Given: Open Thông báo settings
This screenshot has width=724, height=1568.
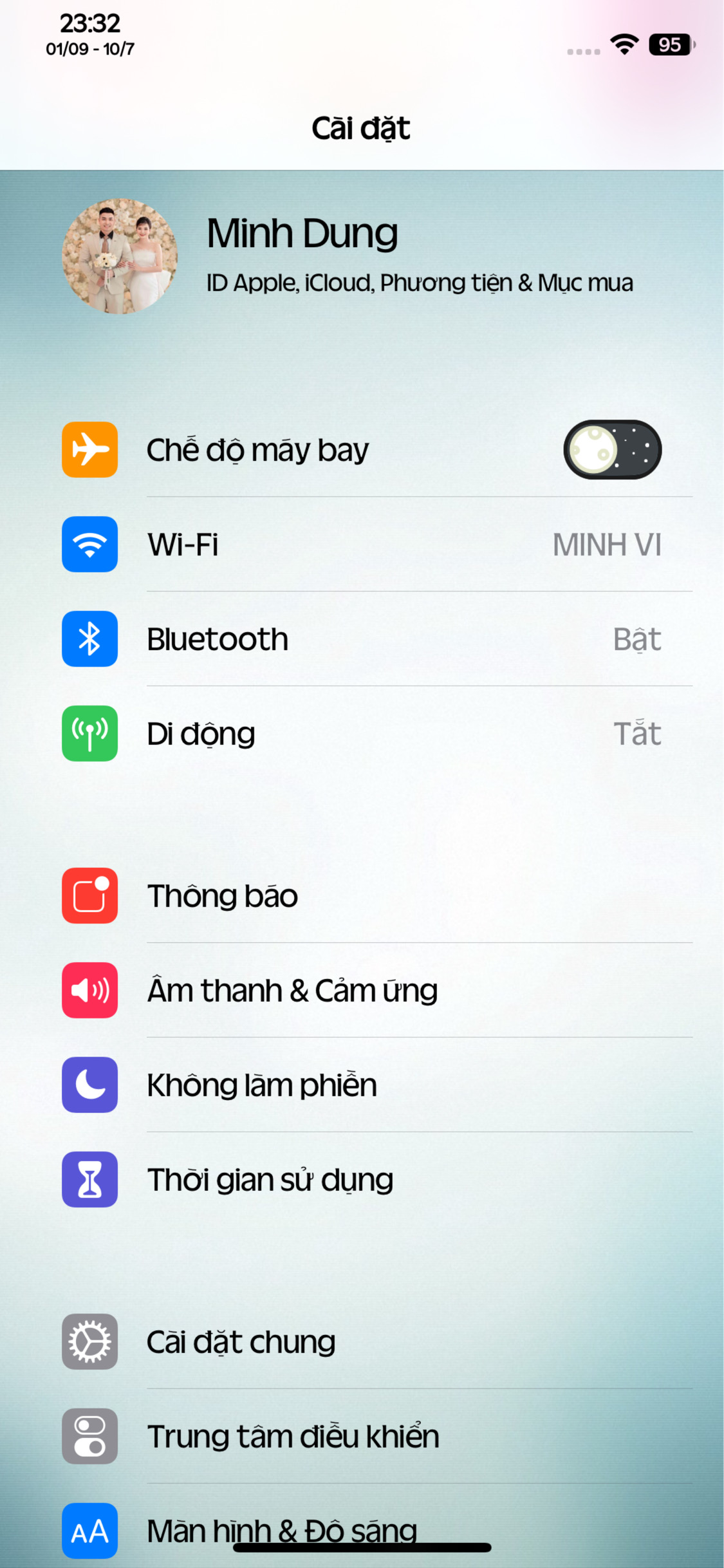Looking at the screenshot, I should (360, 896).
